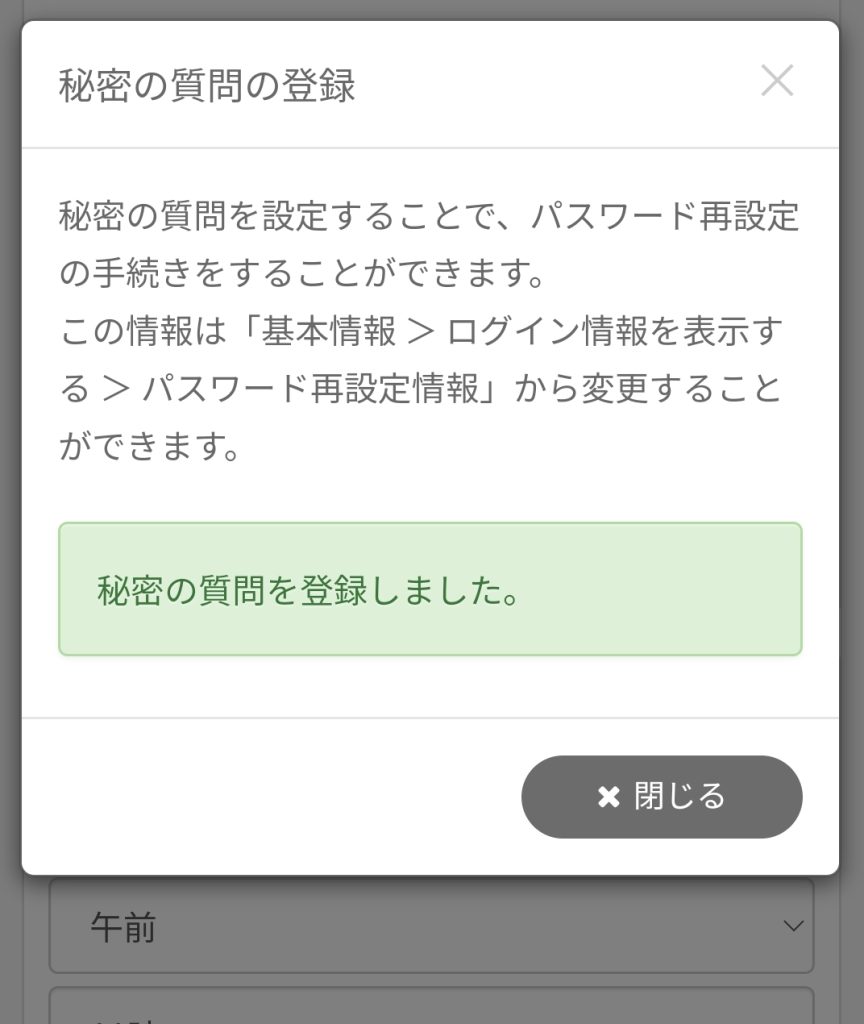Tap the 閉じる button
The height and width of the screenshot is (1024, 864).
pos(661,797)
